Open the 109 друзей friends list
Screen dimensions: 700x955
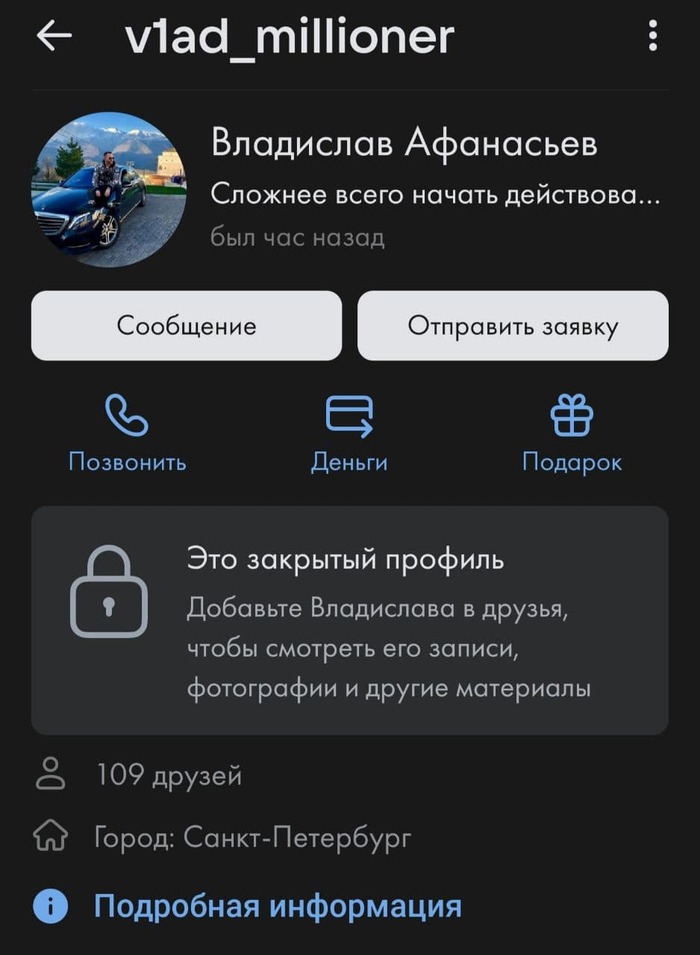point(168,775)
